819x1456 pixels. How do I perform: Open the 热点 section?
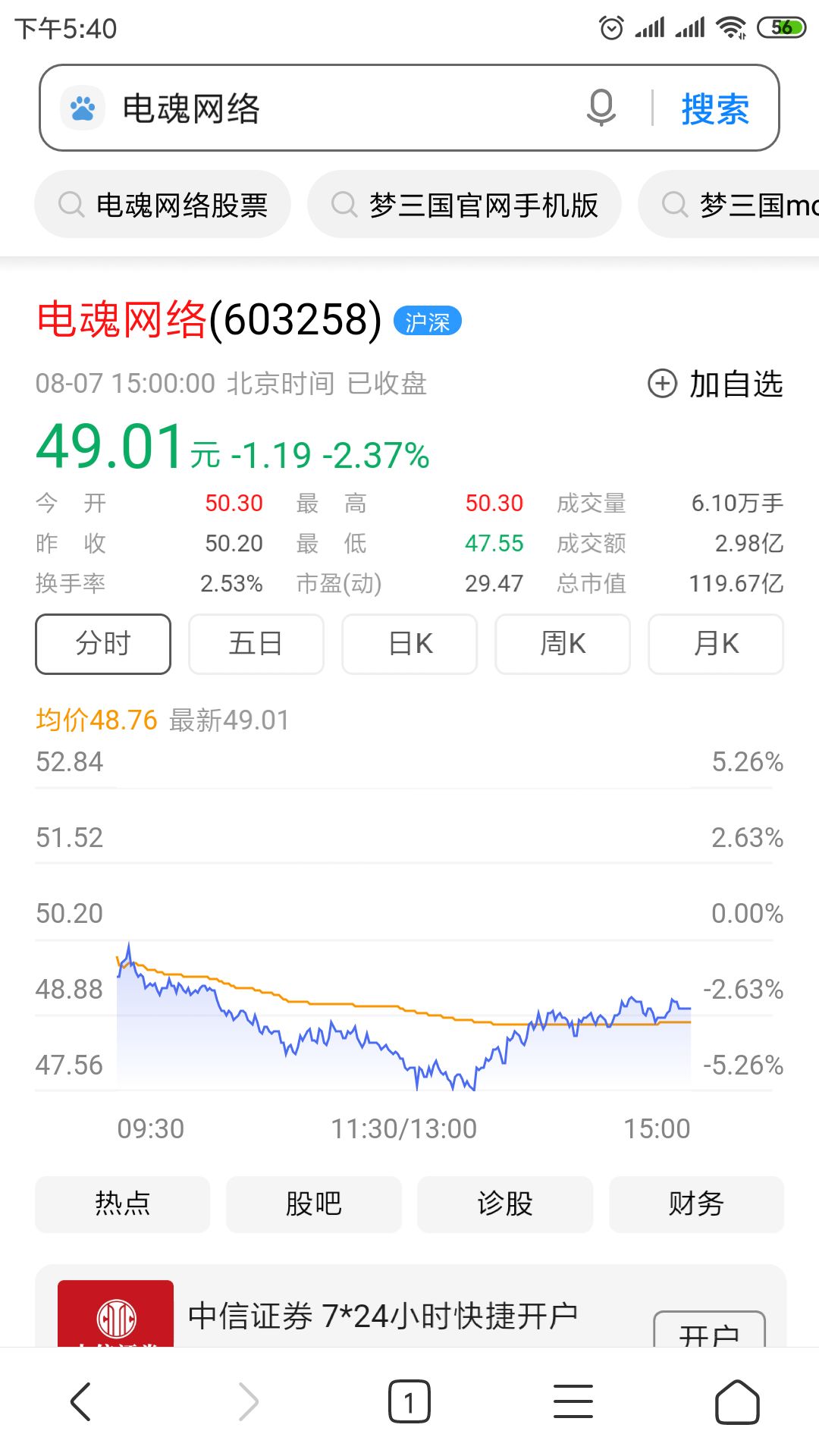click(x=122, y=1204)
